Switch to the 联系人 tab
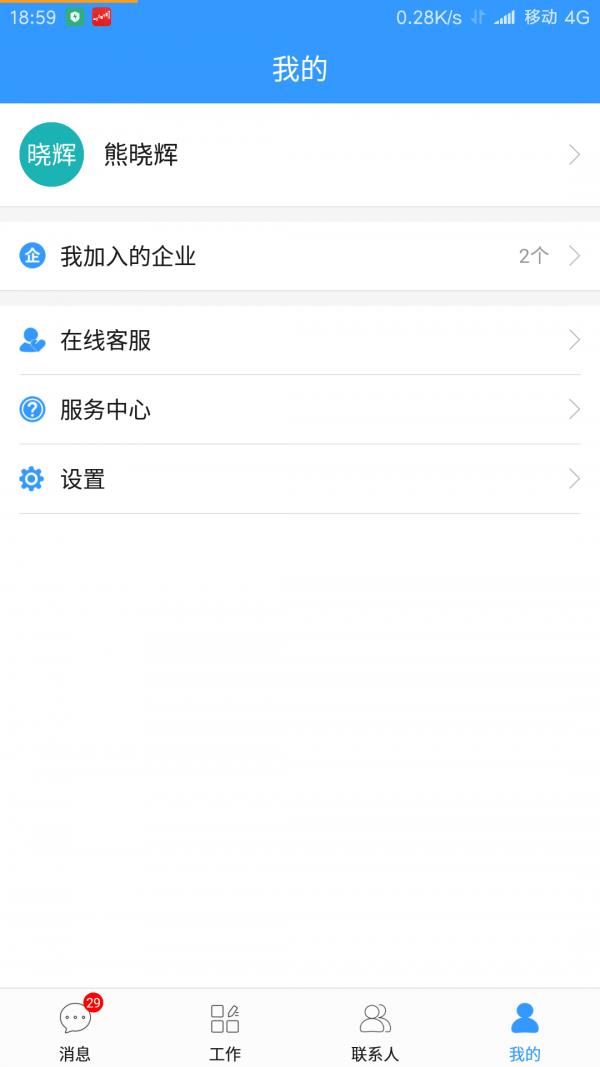This screenshot has width=600, height=1067. [375, 1028]
